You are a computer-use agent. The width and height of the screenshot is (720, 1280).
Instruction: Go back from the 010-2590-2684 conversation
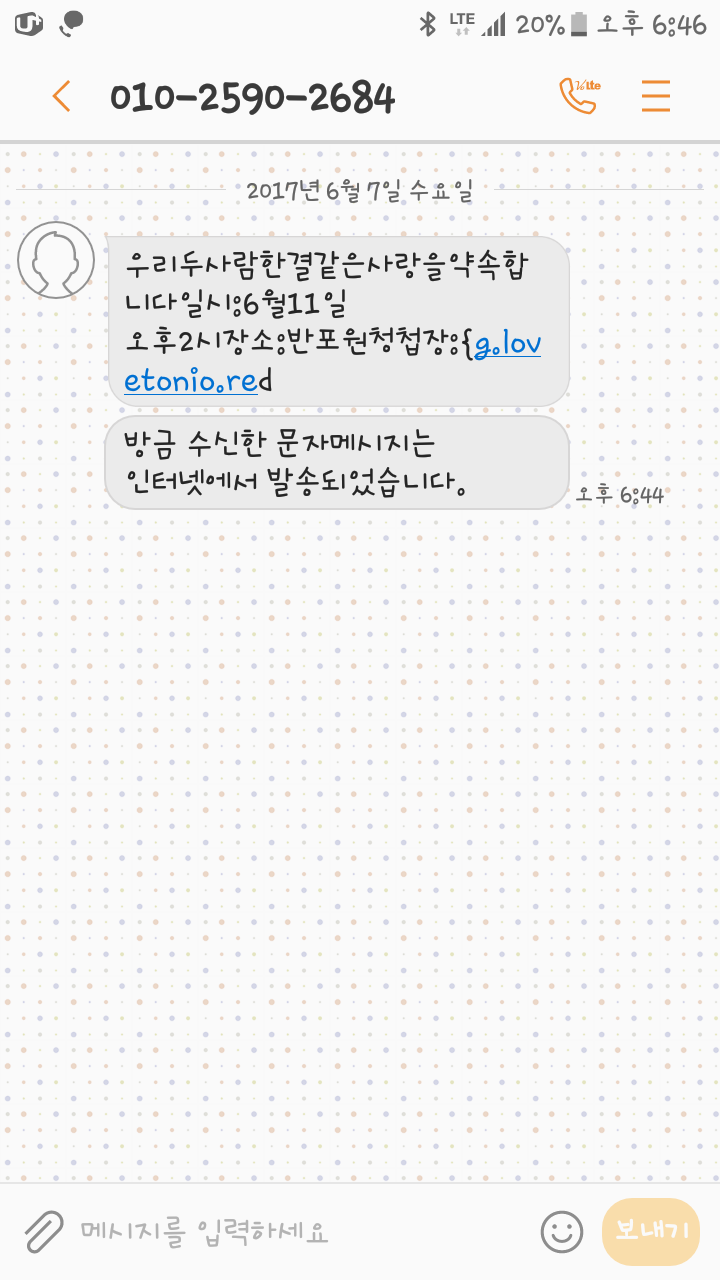coord(61,97)
